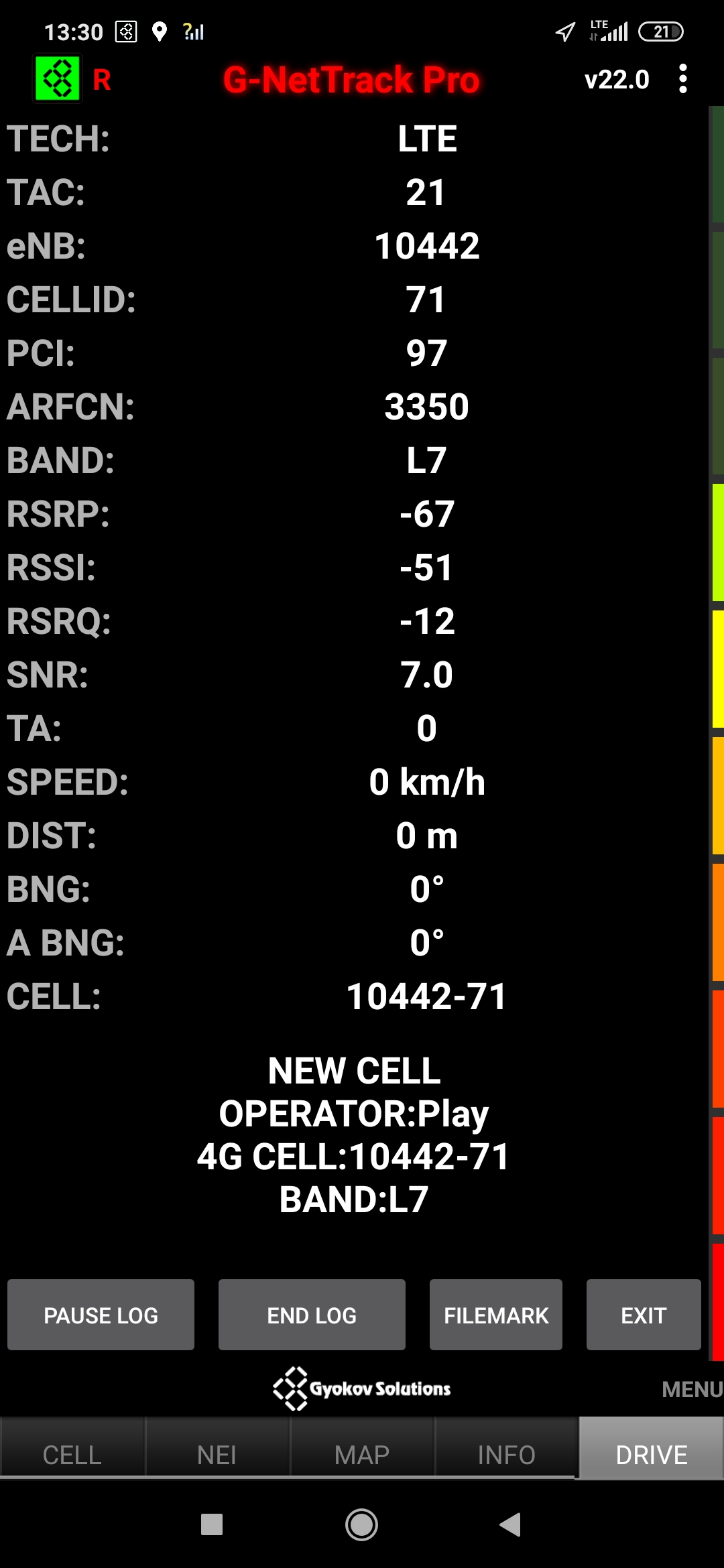Open the MAP tab

362,1455
